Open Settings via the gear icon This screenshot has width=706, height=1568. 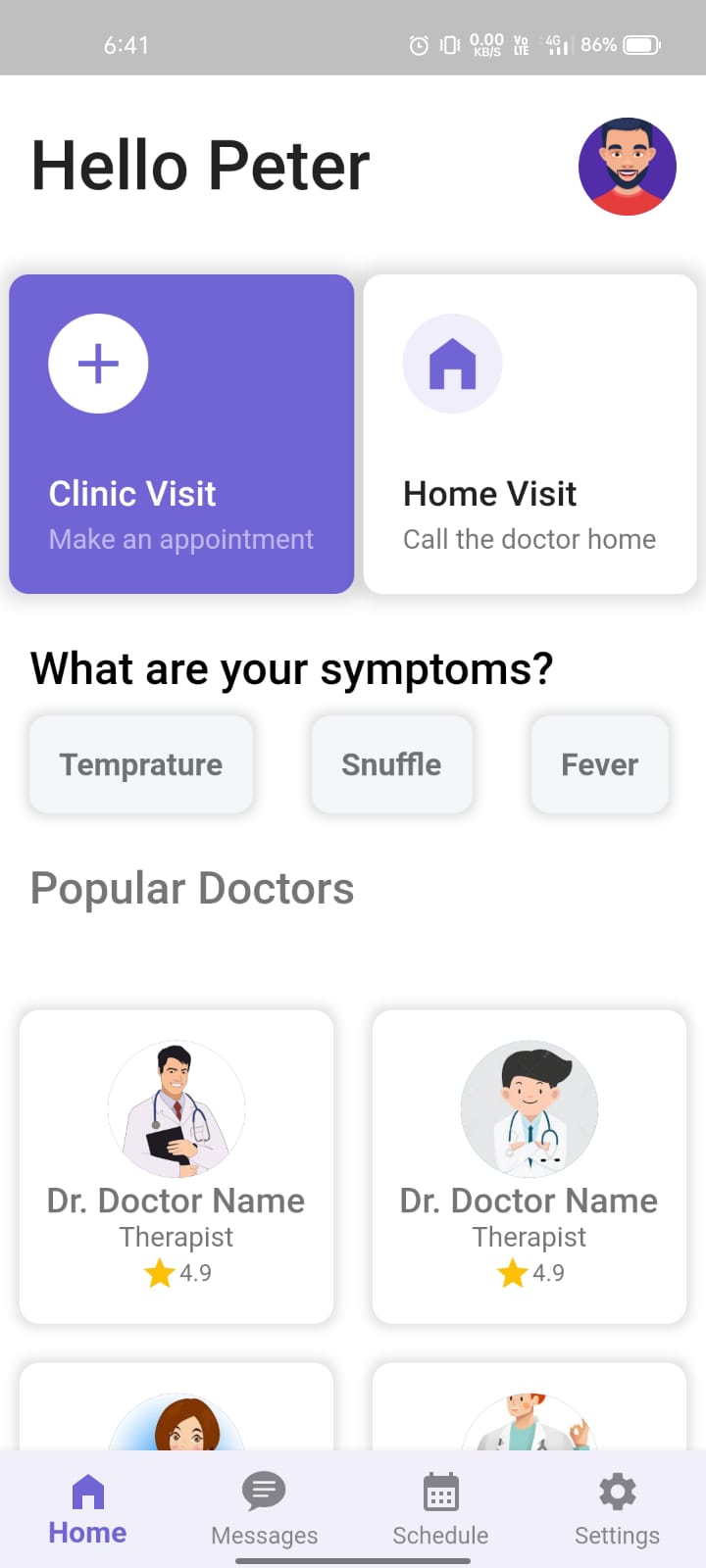pyautogui.click(x=616, y=1492)
